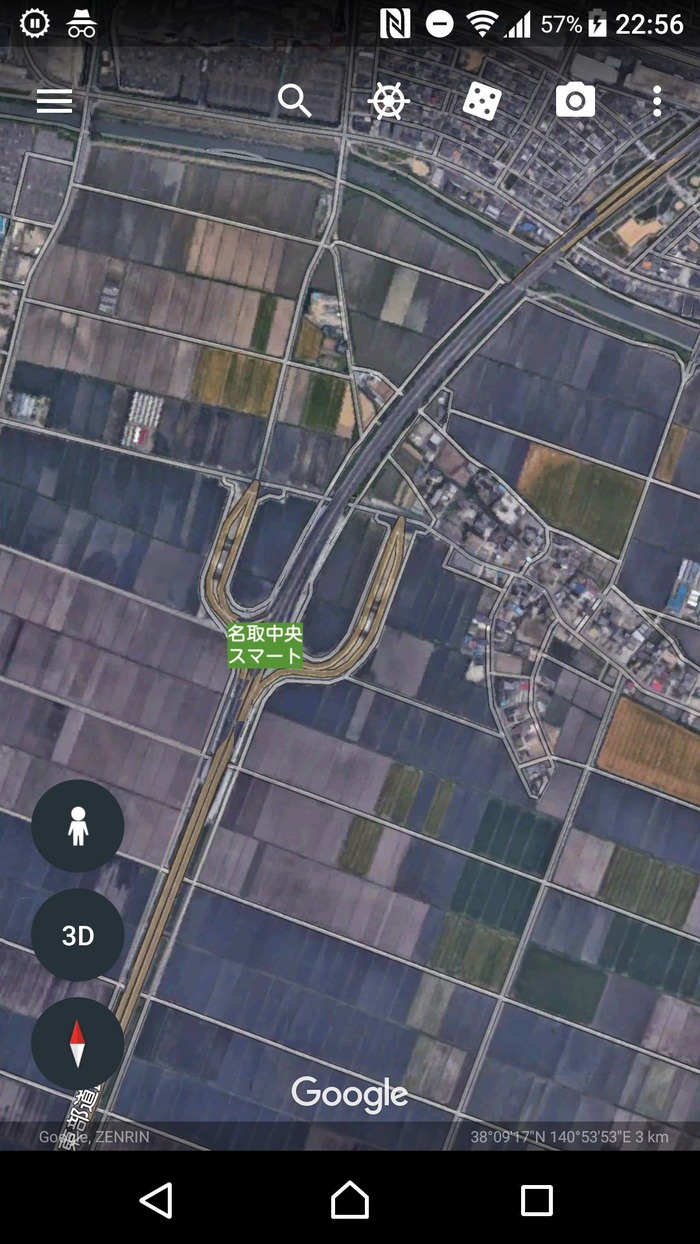This screenshot has height=1244, width=700.
Task: Tap the dice for a random location
Action: (481, 101)
